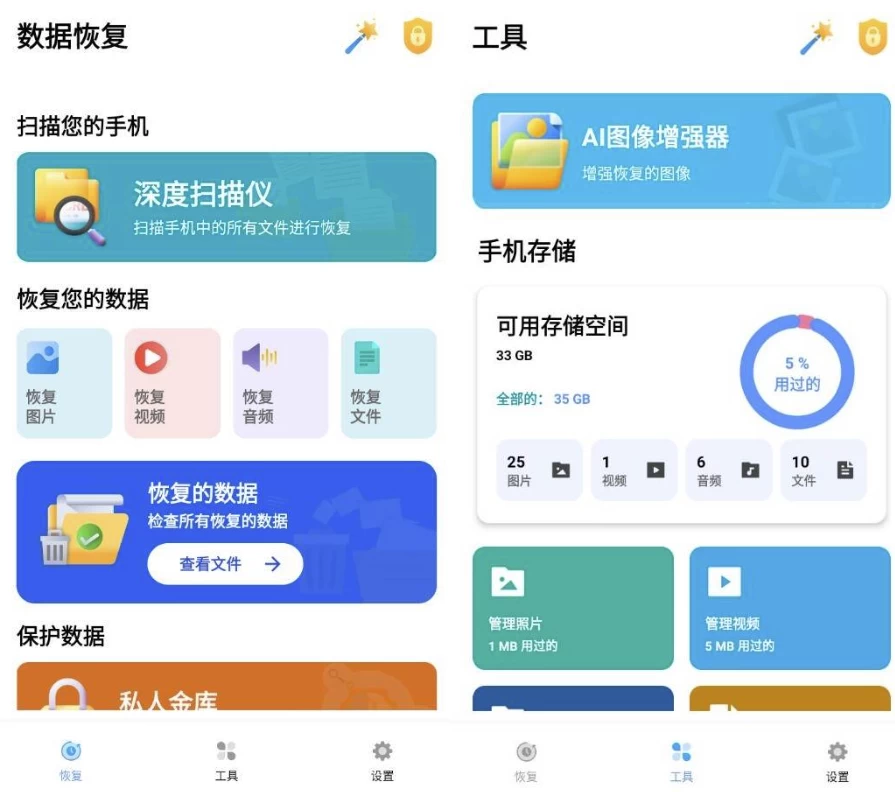Tap the shield lock icon beside 工具 title

tap(872, 38)
